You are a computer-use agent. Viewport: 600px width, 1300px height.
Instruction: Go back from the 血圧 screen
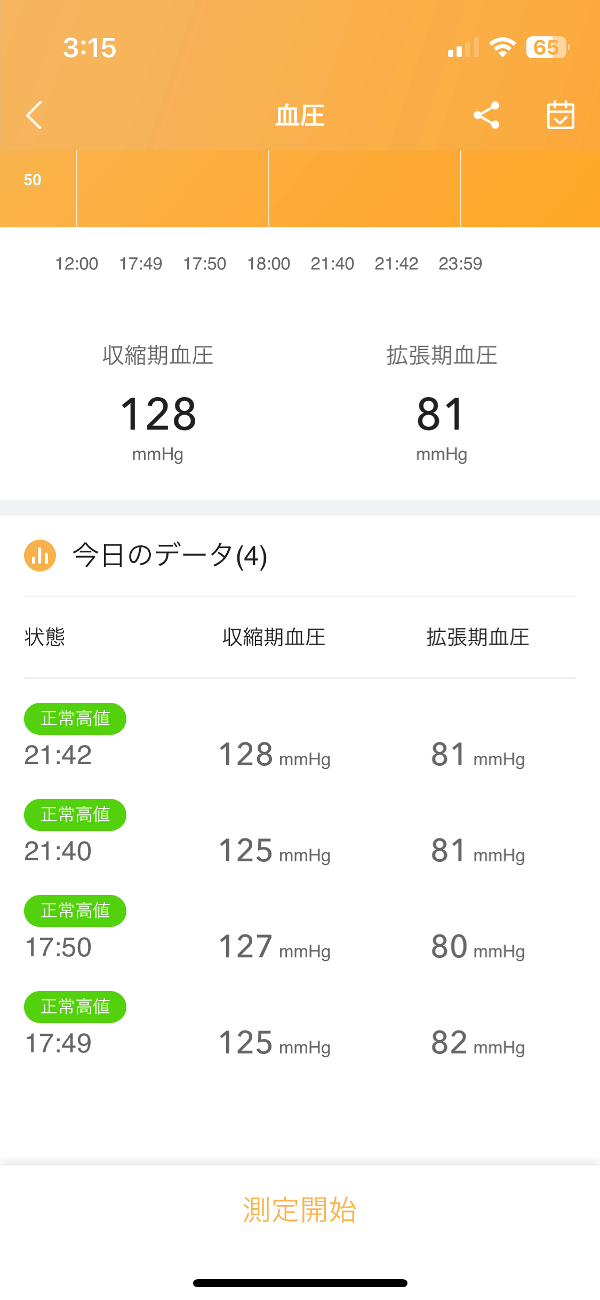(x=34, y=115)
